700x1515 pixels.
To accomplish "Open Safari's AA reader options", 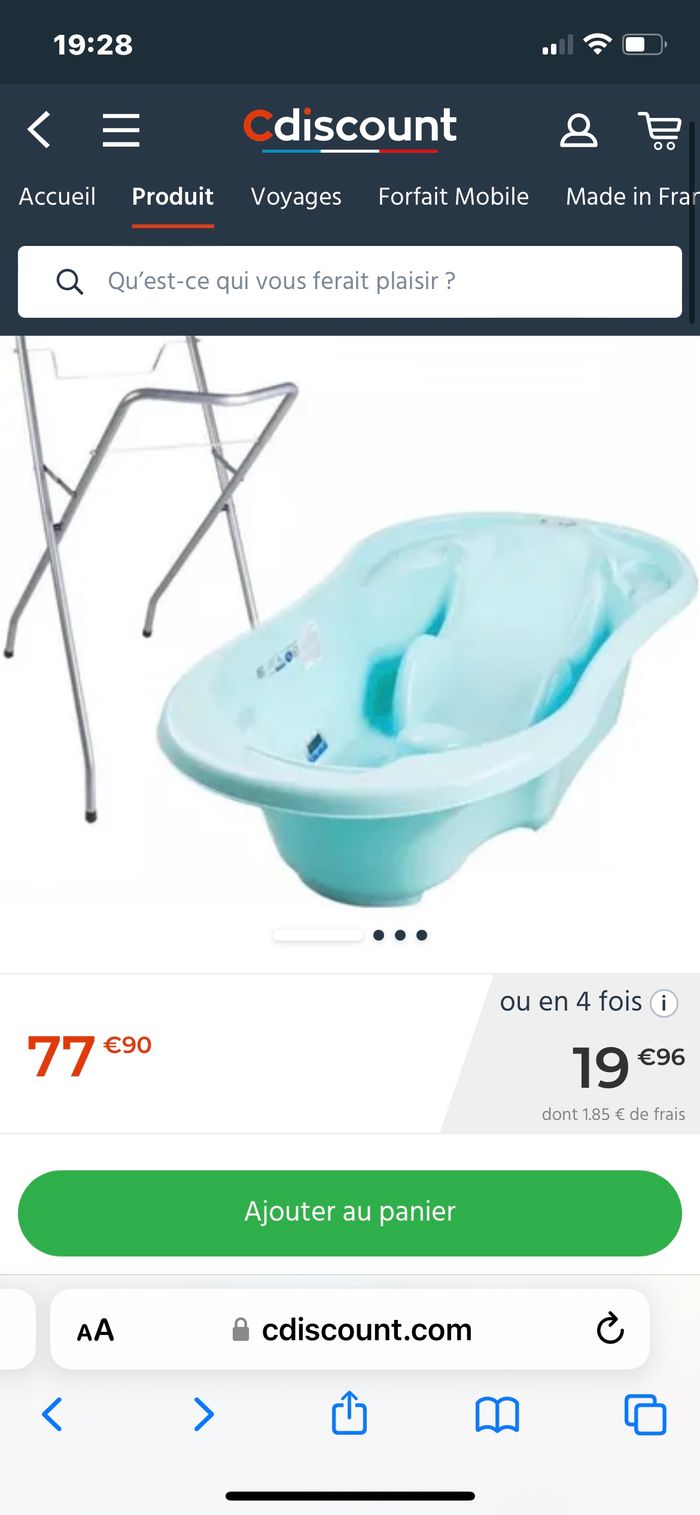I will 96,1330.
